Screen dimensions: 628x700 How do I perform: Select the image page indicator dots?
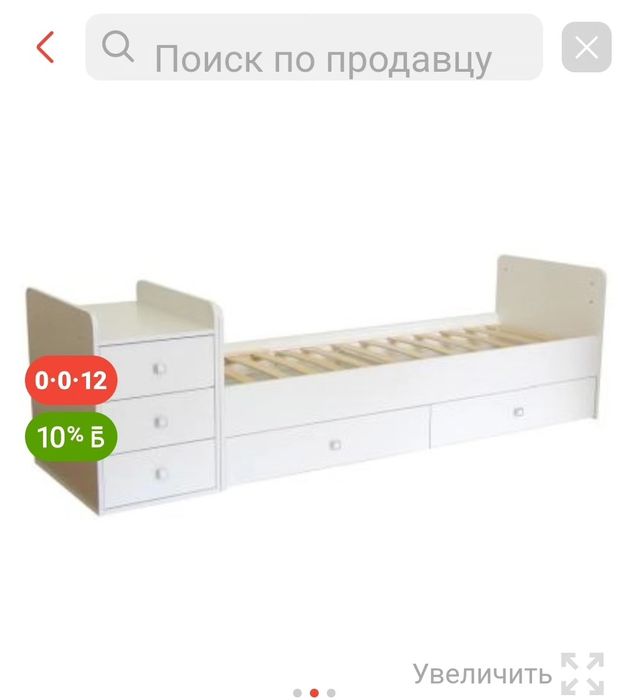[314, 692]
